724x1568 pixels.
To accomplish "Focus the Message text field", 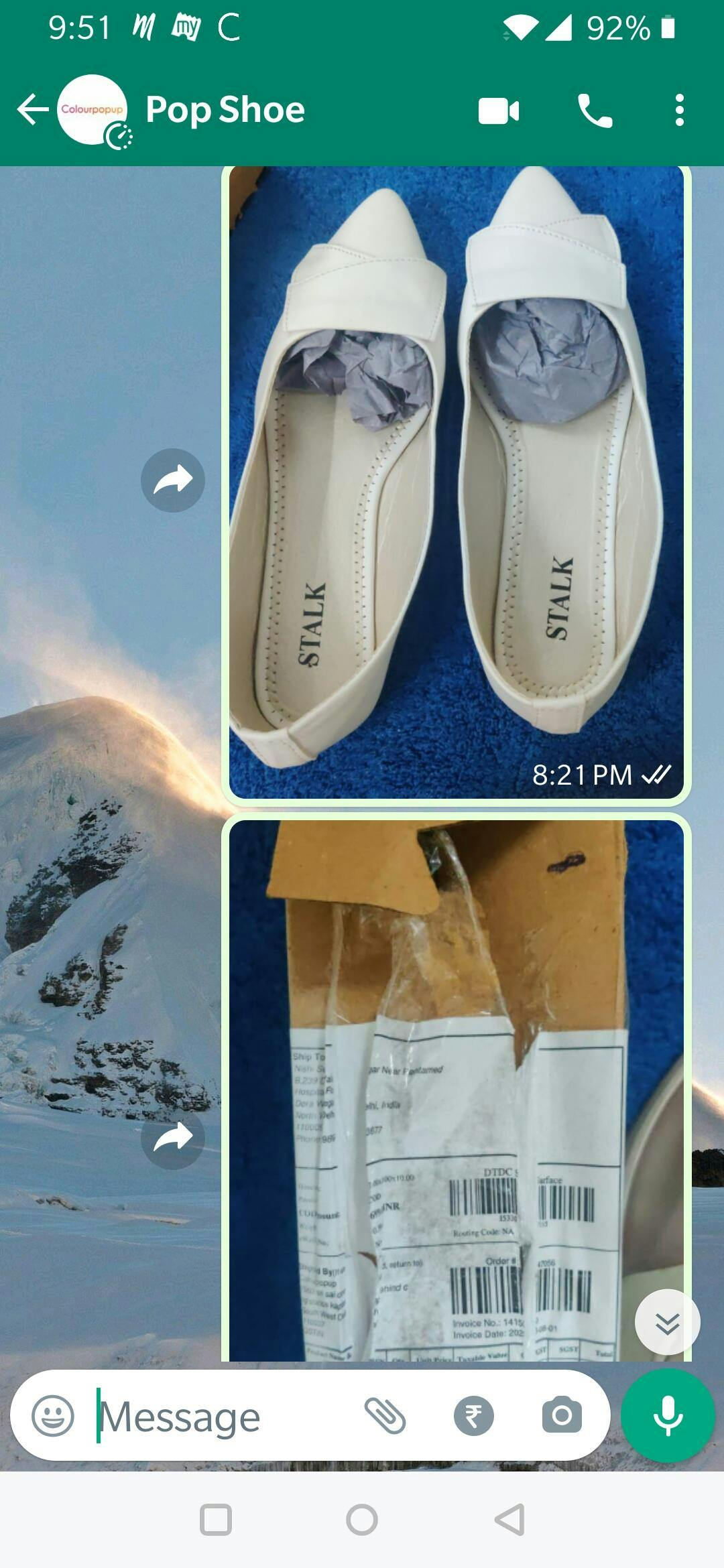I will tap(221, 1417).
